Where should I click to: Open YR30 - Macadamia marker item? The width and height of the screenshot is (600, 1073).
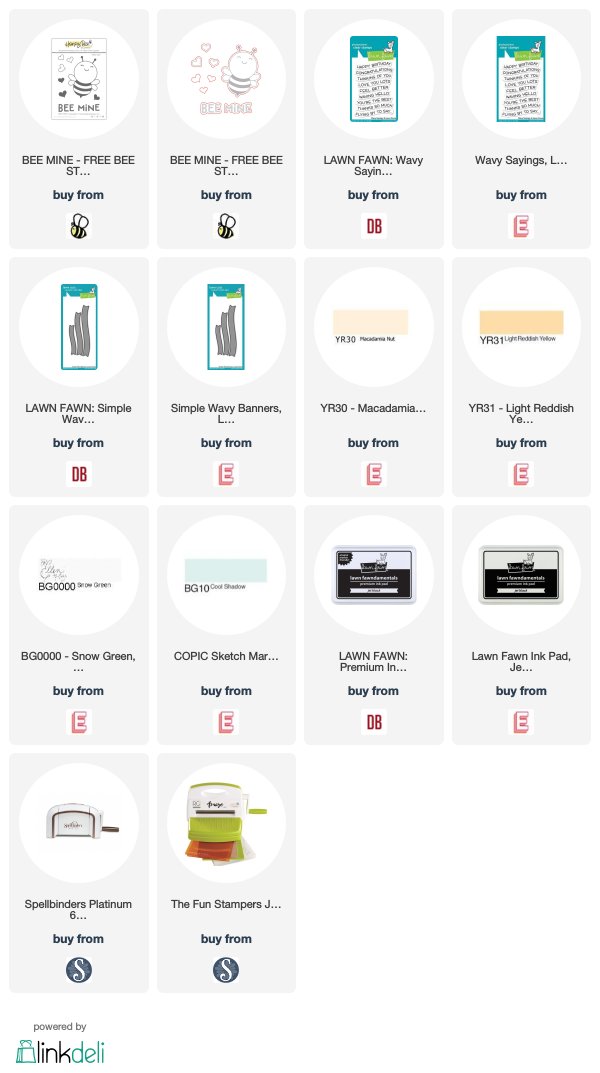coord(374,377)
